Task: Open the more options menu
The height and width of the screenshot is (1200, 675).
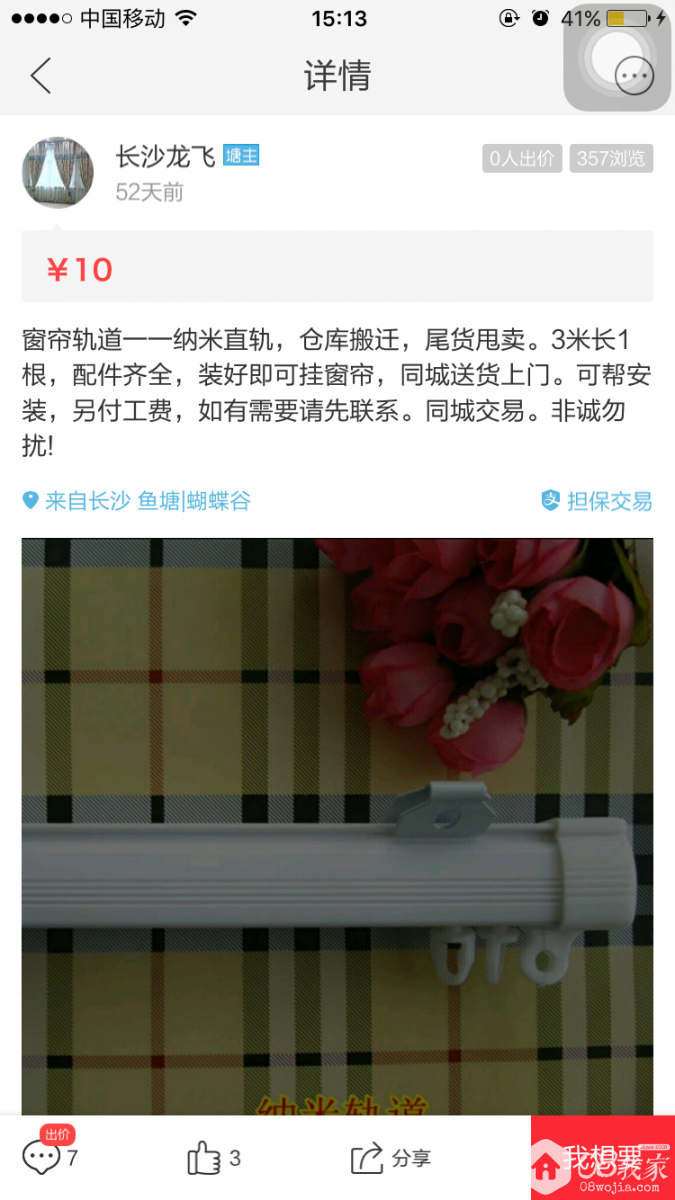Action: click(634, 76)
